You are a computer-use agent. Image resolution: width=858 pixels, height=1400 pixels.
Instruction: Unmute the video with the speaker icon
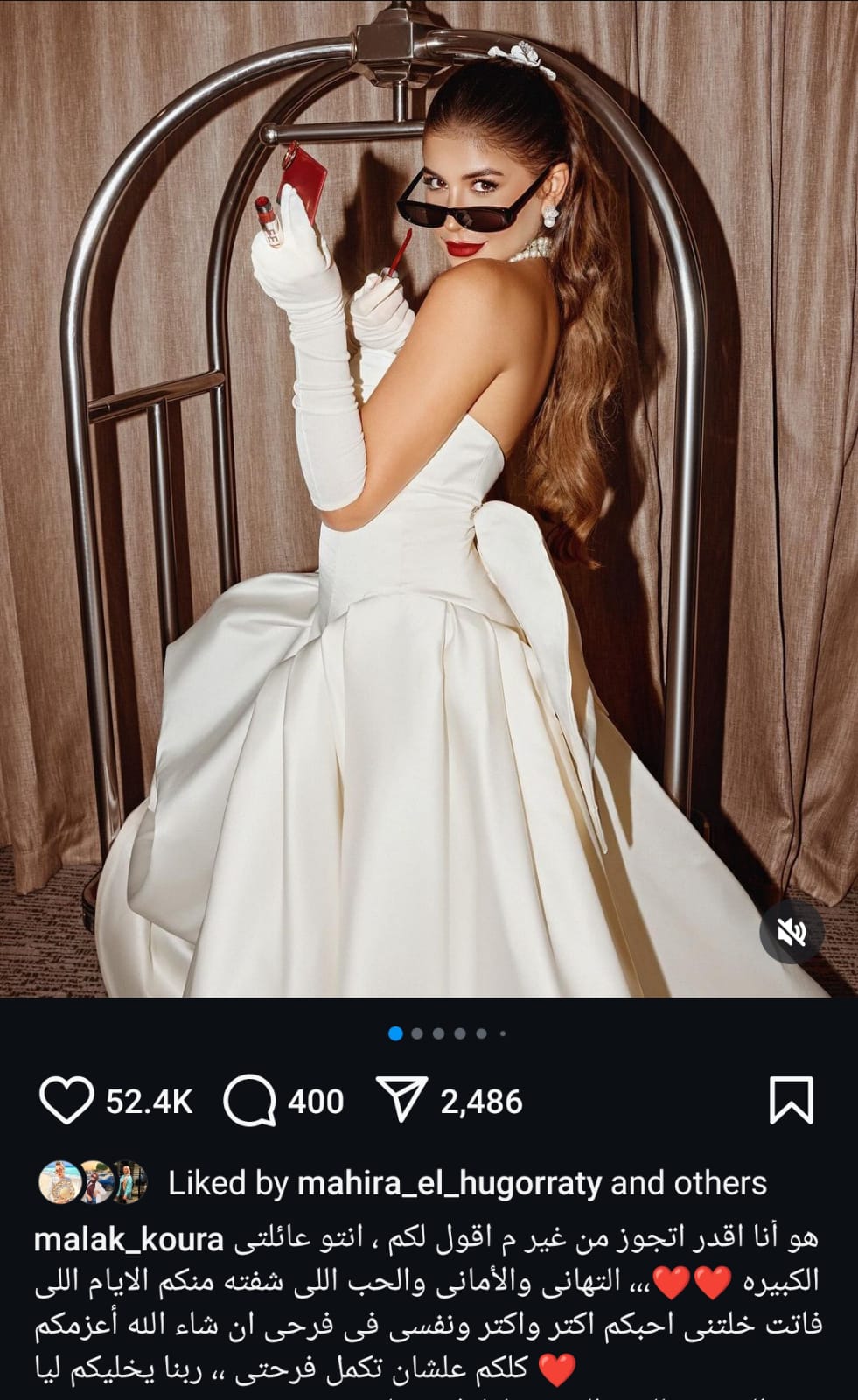[792, 933]
